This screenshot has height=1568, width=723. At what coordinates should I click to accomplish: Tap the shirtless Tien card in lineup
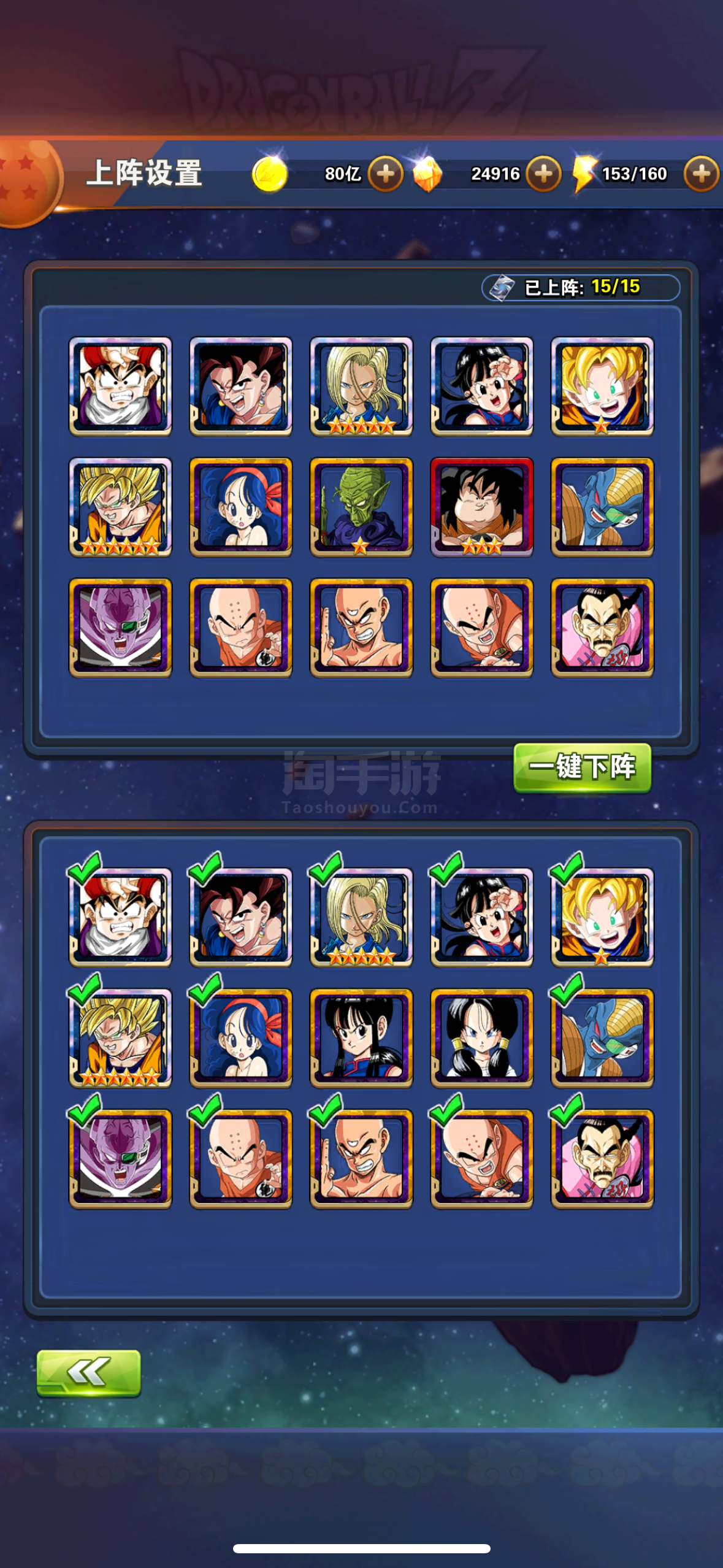point(361,628)
